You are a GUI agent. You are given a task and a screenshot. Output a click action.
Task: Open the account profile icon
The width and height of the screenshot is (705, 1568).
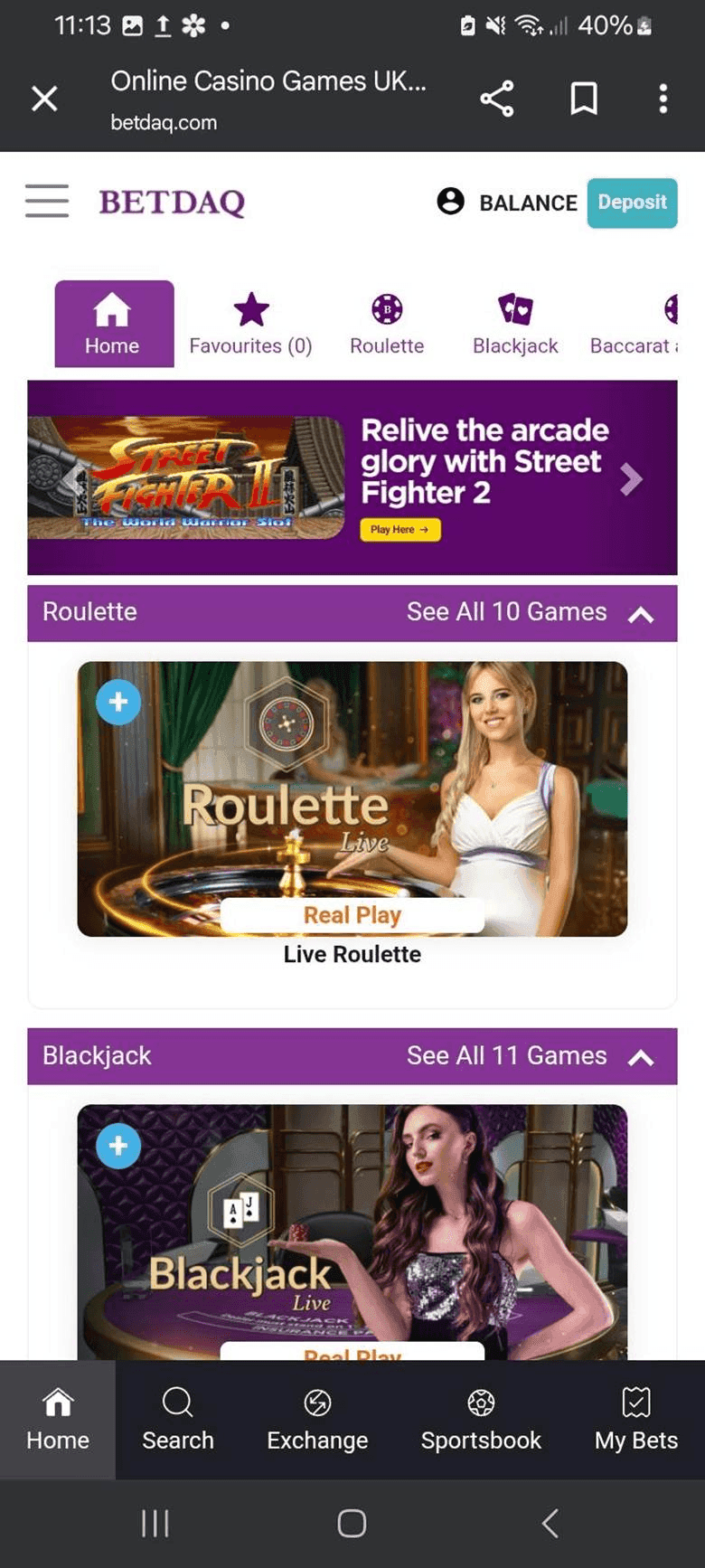coord(450,201)
